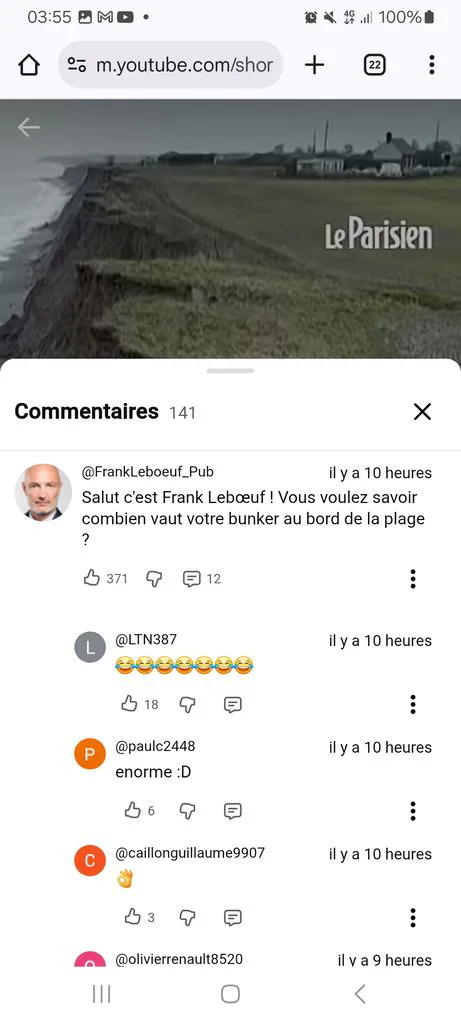Reply to LTN387's comment
461x1024 pixels.
click(233, 704)
